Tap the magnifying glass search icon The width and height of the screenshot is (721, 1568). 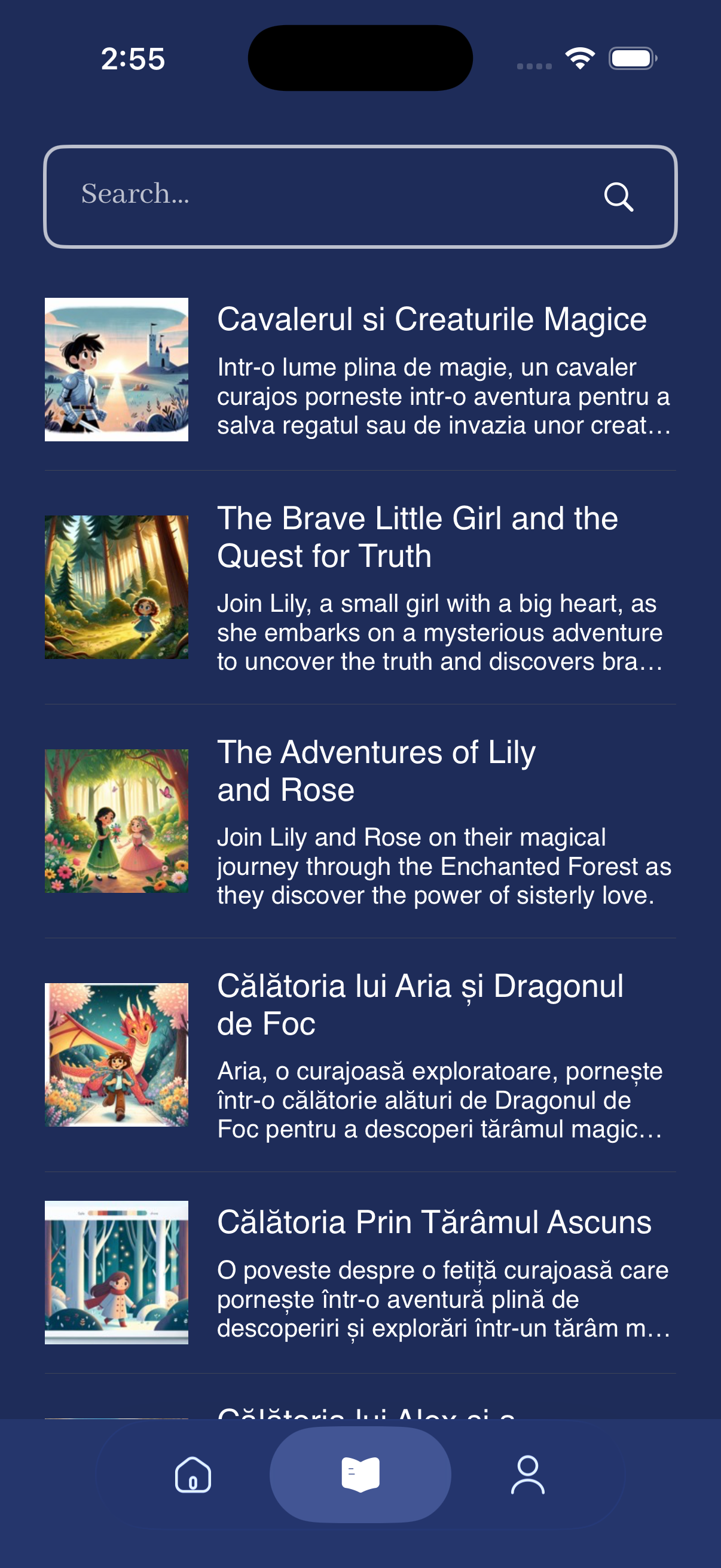[618, 197]
